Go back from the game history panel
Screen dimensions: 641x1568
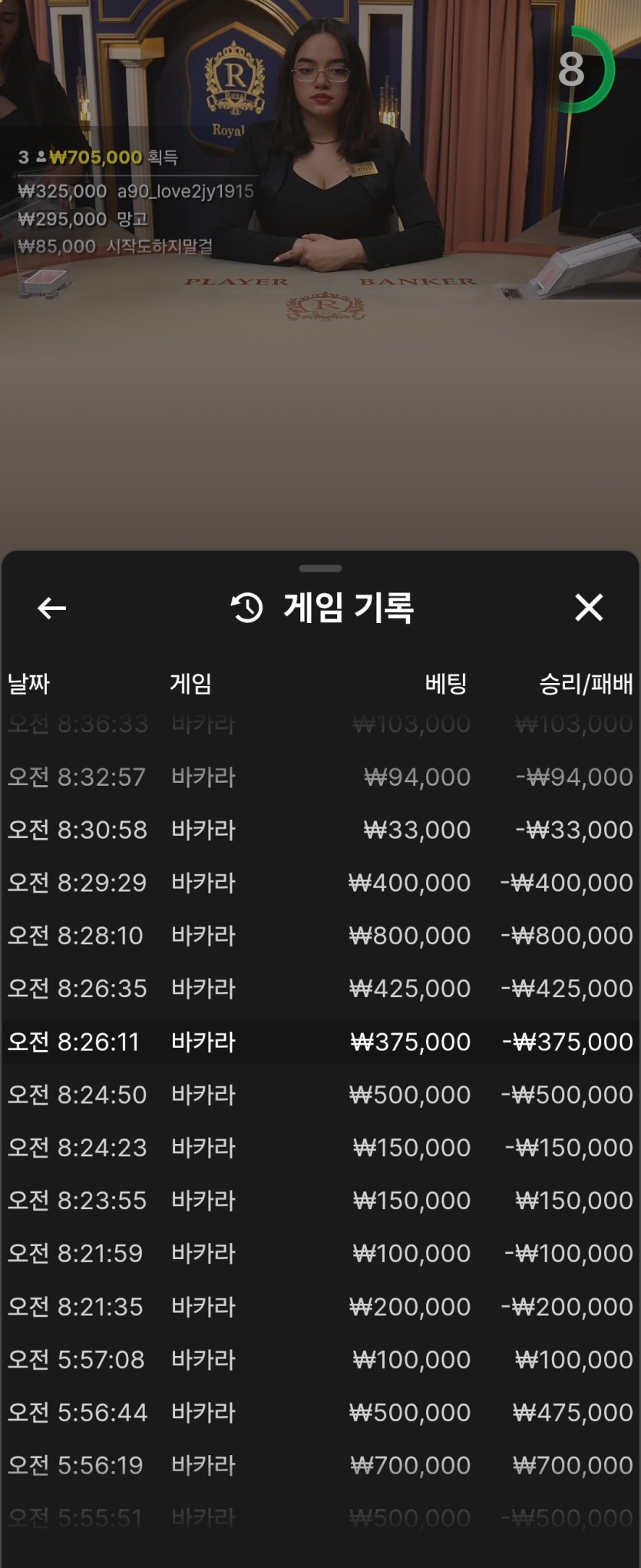(x=51, y=608)
